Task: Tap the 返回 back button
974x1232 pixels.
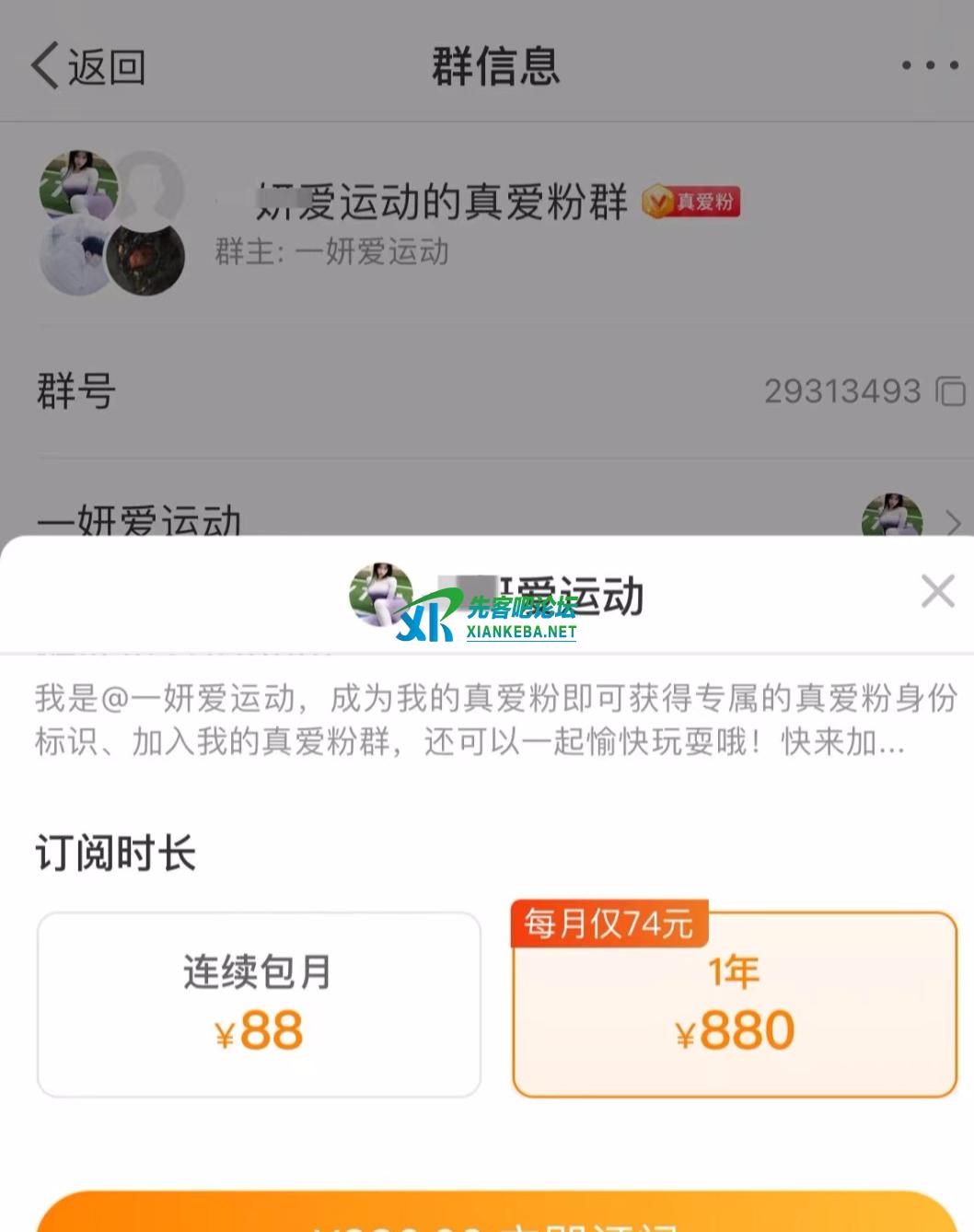Action: pos(88,66)
